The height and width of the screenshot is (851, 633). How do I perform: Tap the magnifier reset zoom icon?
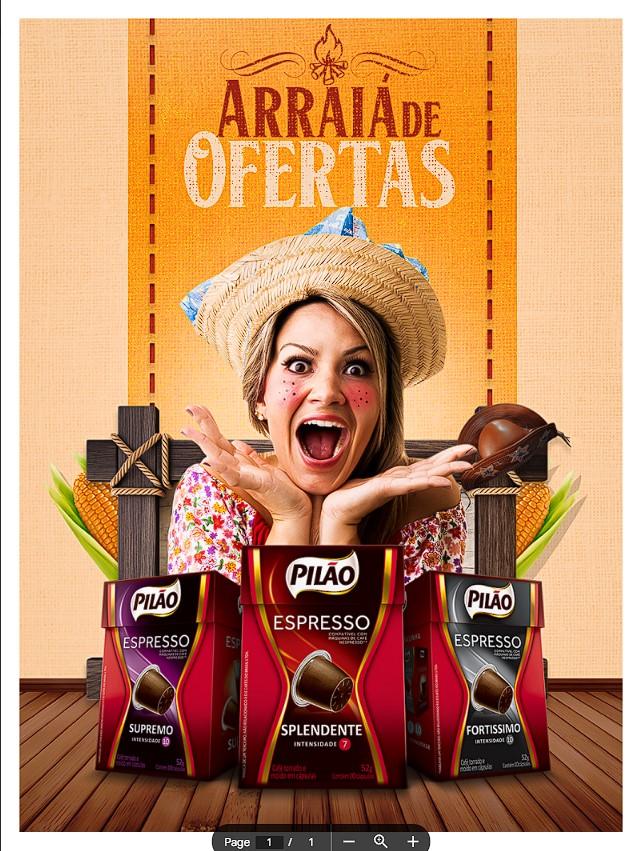click(381, 842)
